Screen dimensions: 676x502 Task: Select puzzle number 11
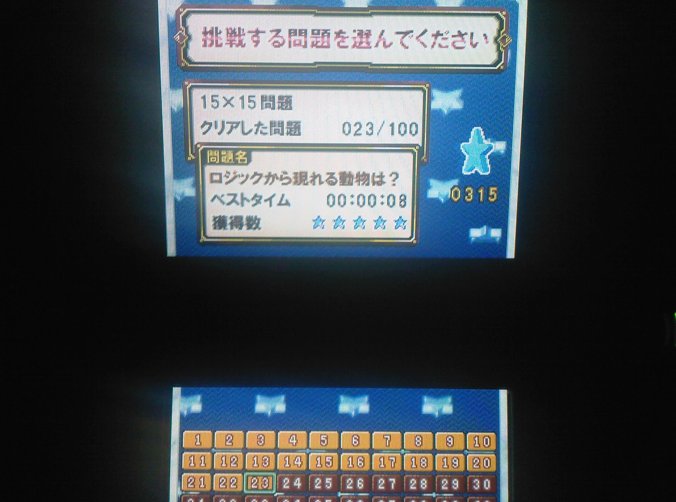click(x=198, y=461)
